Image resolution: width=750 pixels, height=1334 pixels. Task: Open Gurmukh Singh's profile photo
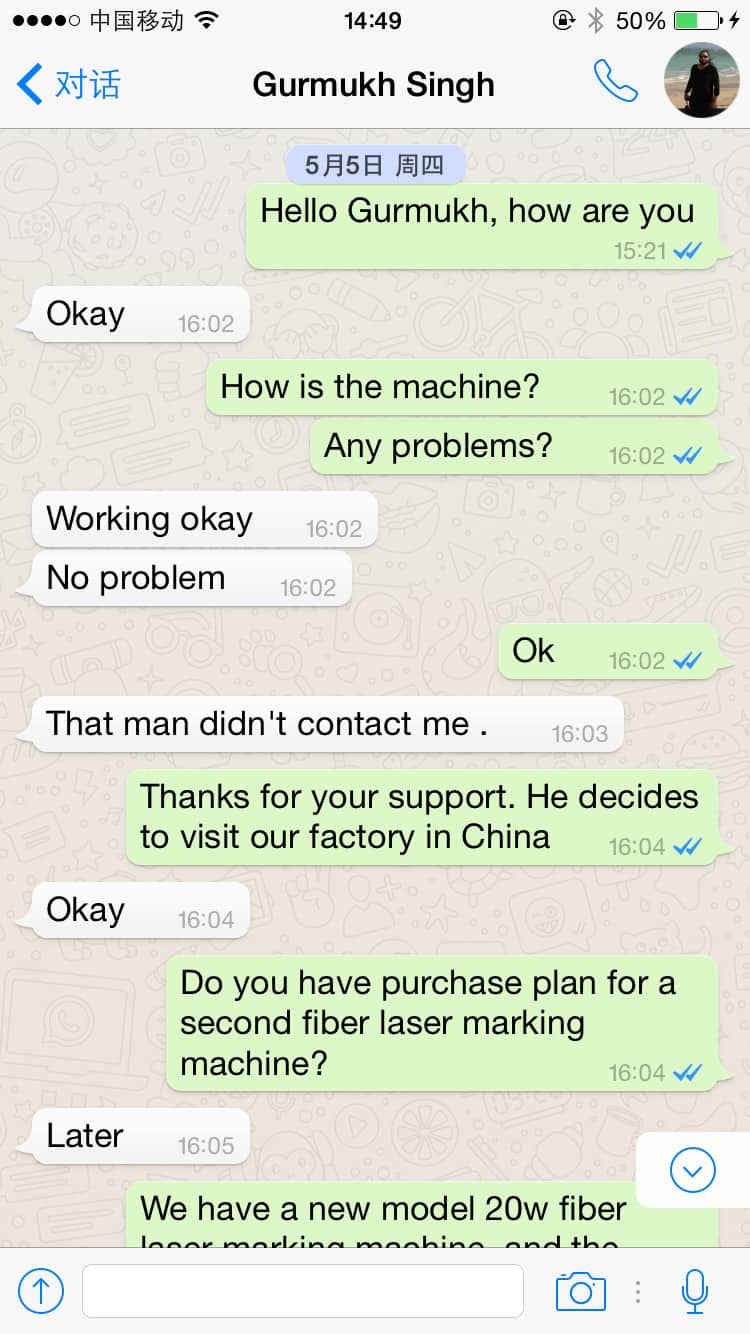[x=702, y=81]
